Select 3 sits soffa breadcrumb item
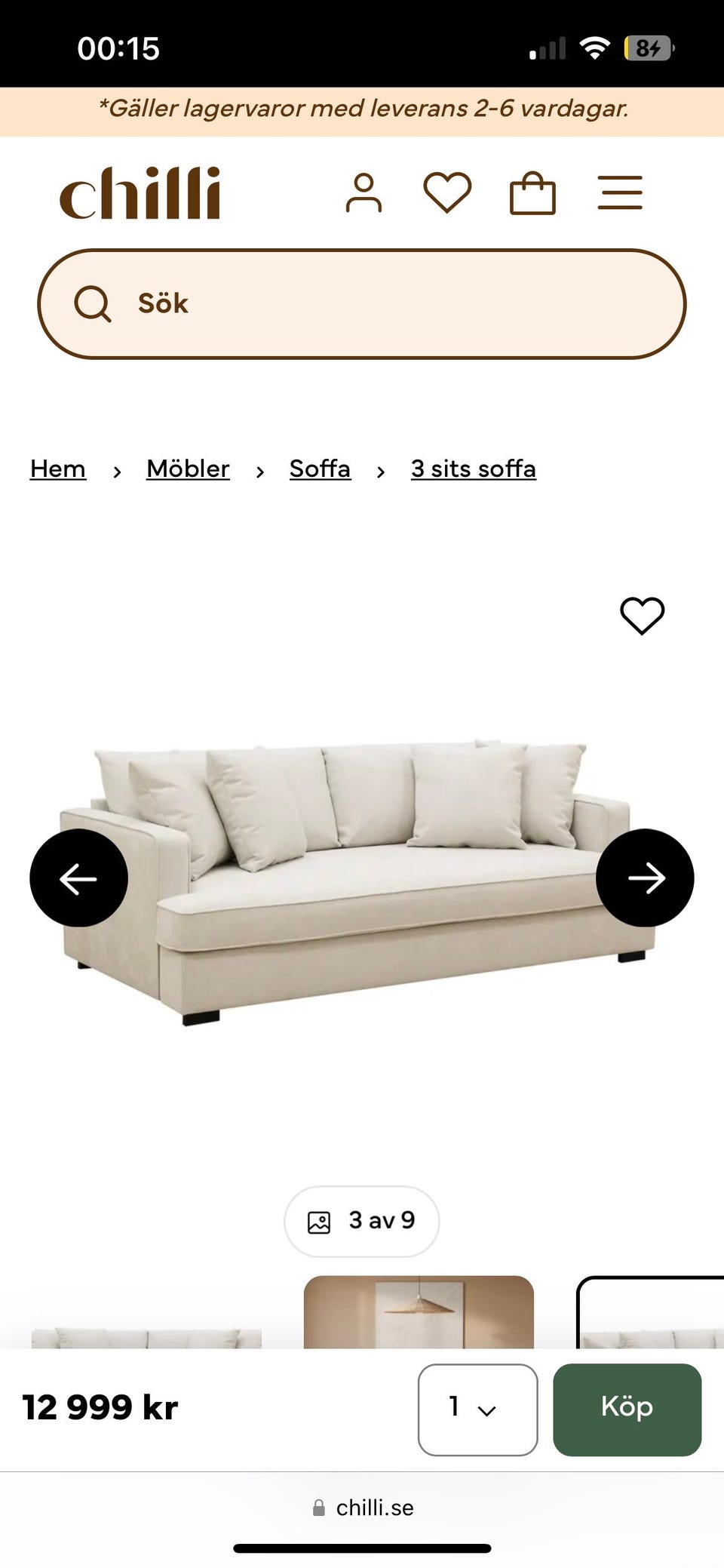Screen dimensions: 724x1568 click(473, 469)
